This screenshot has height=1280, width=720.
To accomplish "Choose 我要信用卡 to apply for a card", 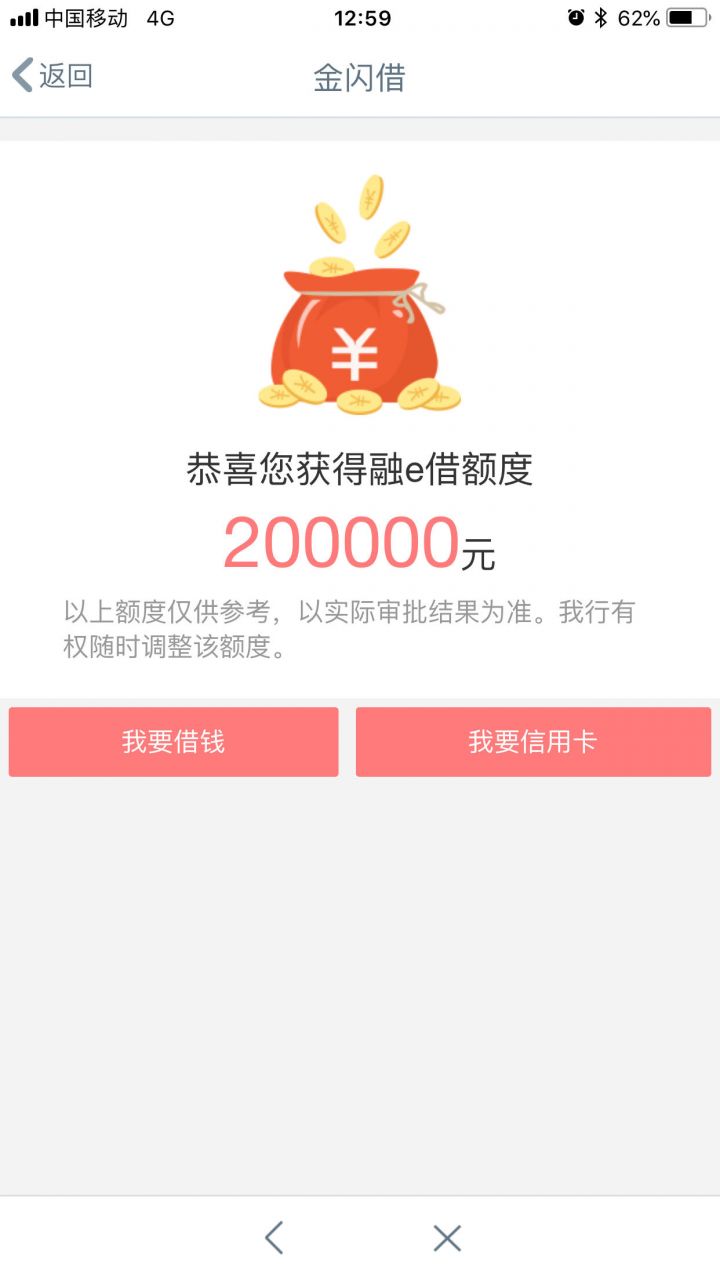I will pos(533,742).
